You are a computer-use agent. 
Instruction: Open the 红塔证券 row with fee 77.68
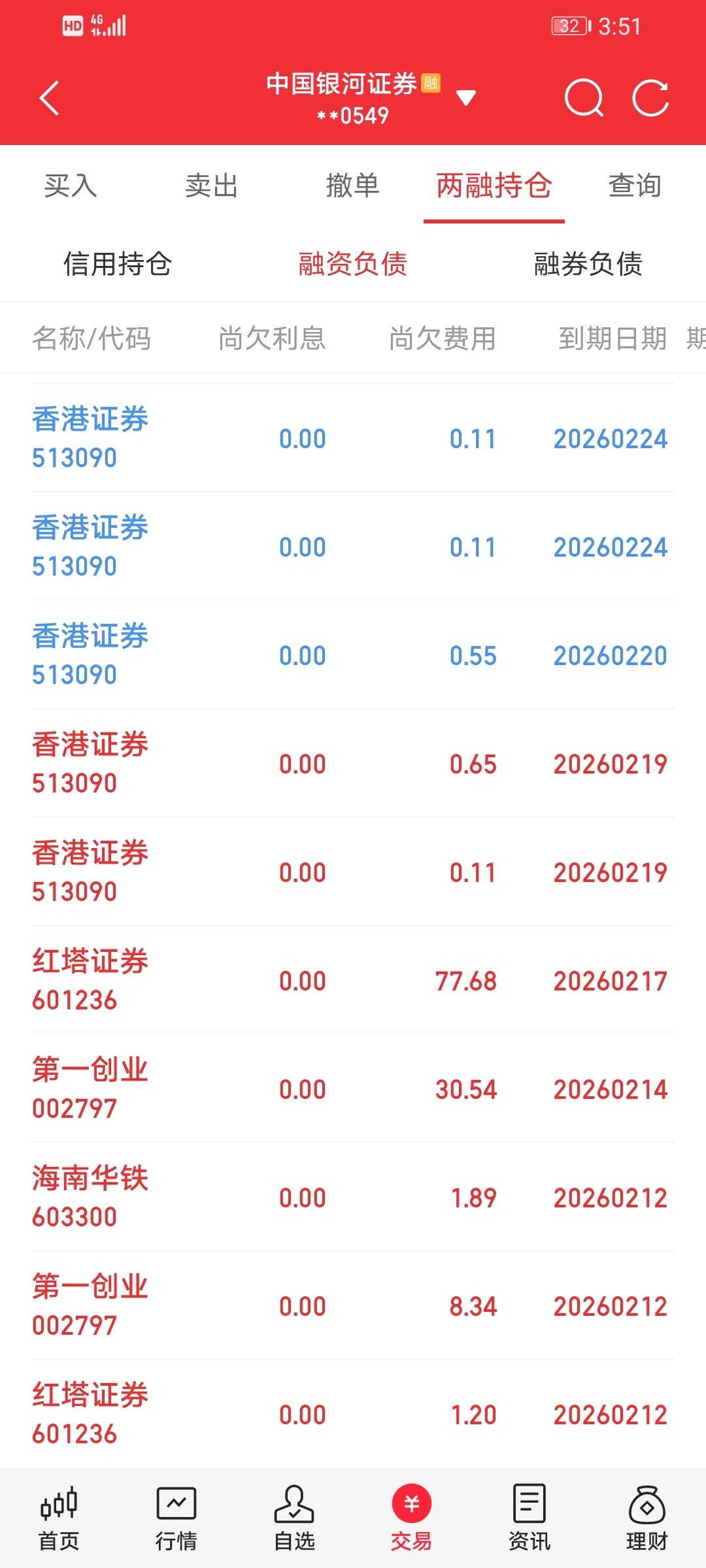pyautogui.click(x=353, y=980)
